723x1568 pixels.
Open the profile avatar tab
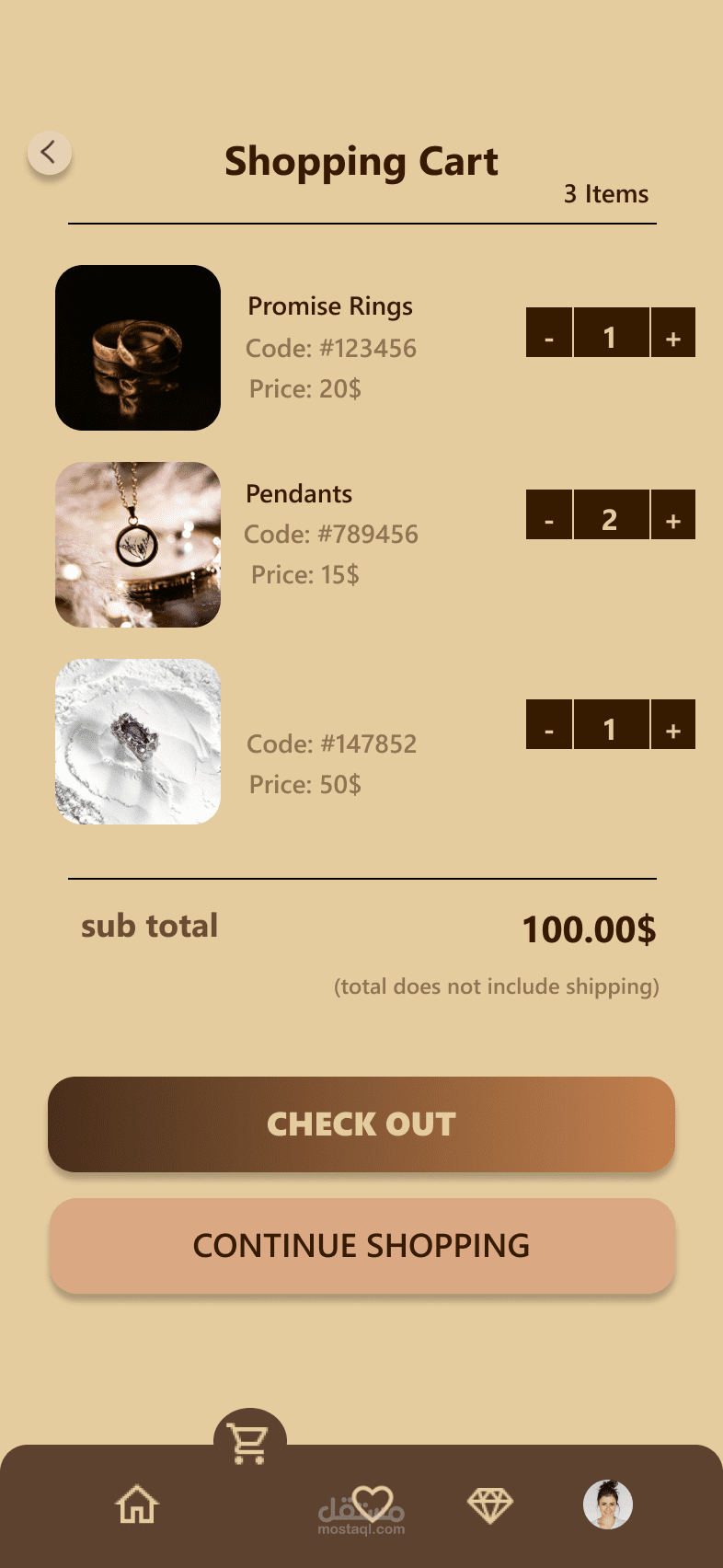(x=608, y=1505)
